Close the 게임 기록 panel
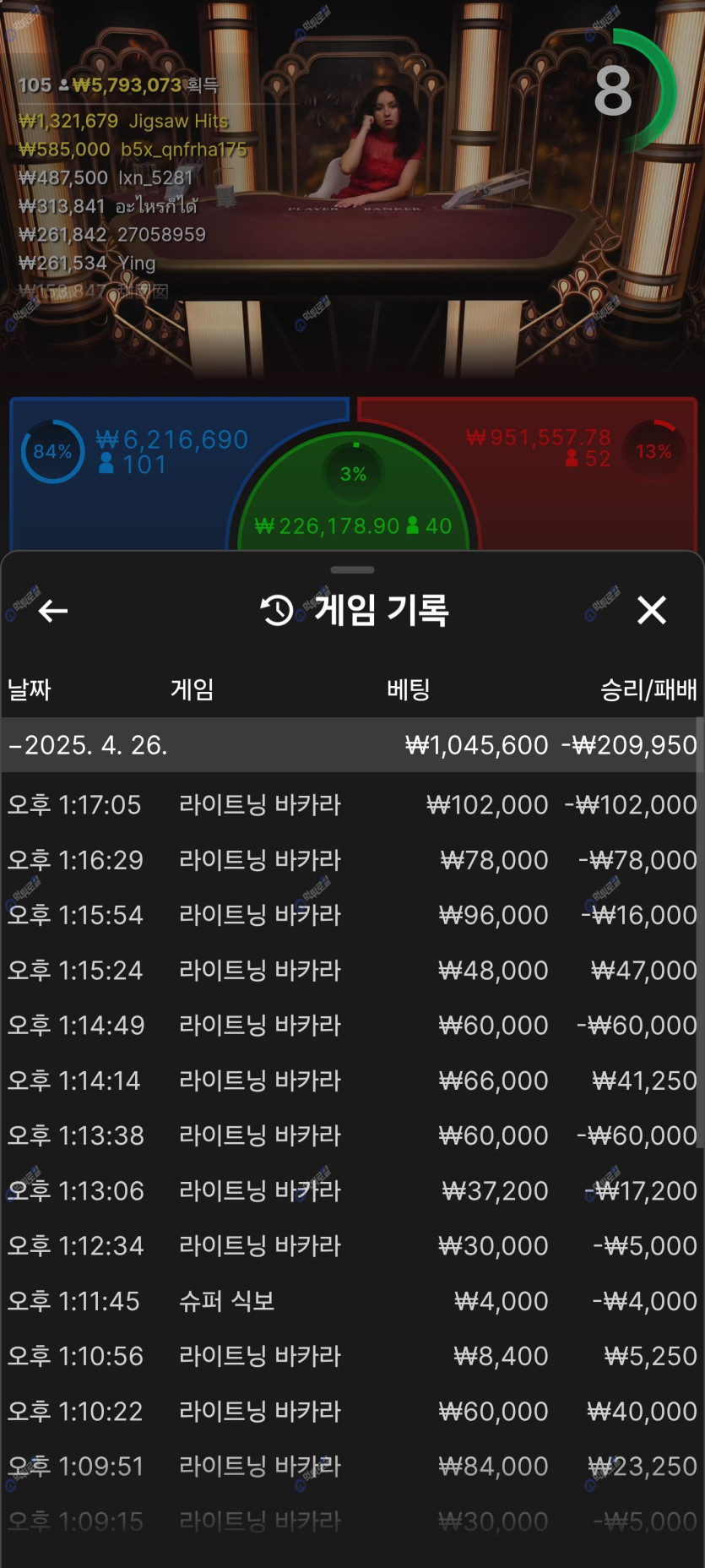705x1568 pixels. [652, 610]
